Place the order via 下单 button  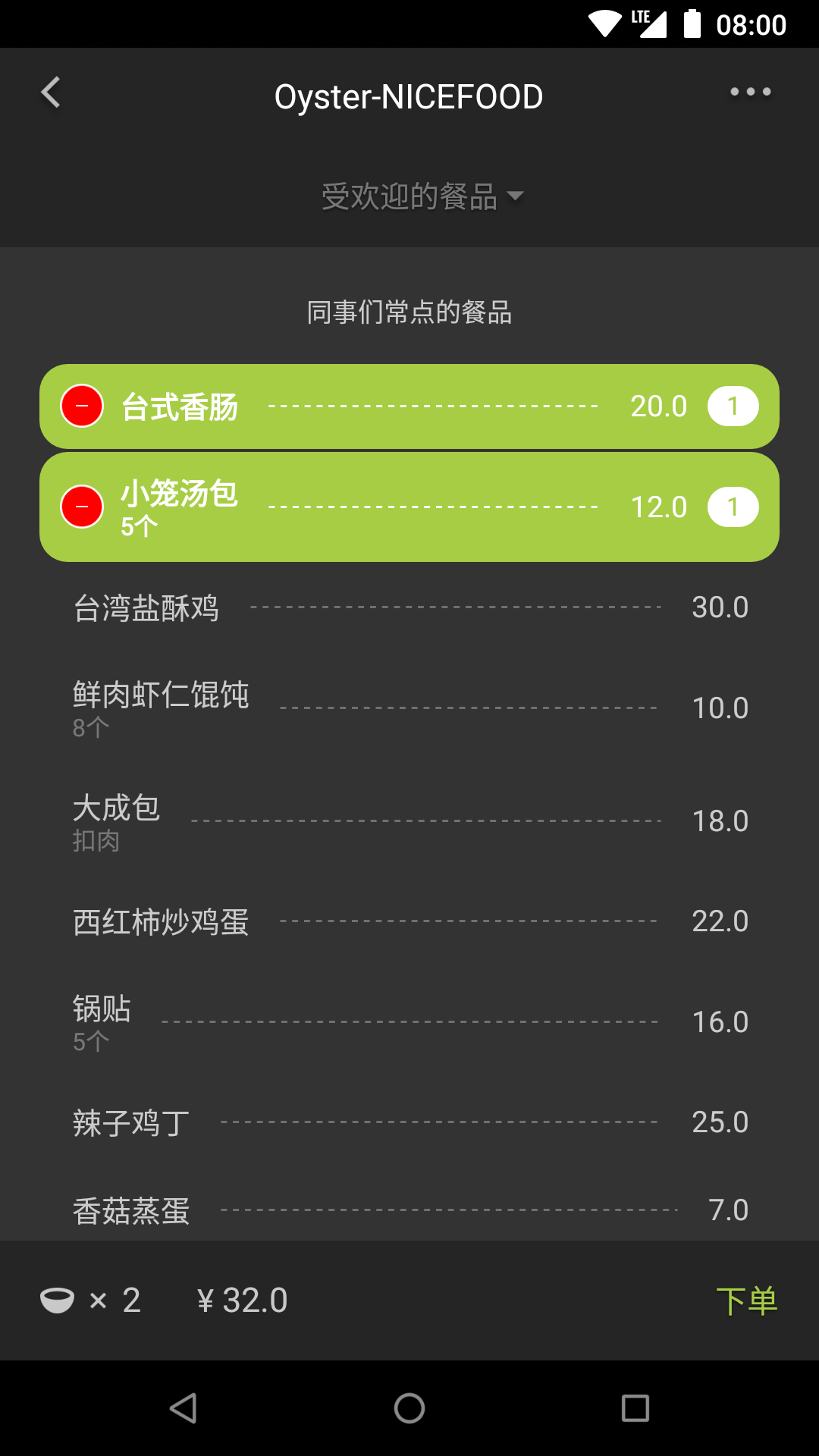748,1300
